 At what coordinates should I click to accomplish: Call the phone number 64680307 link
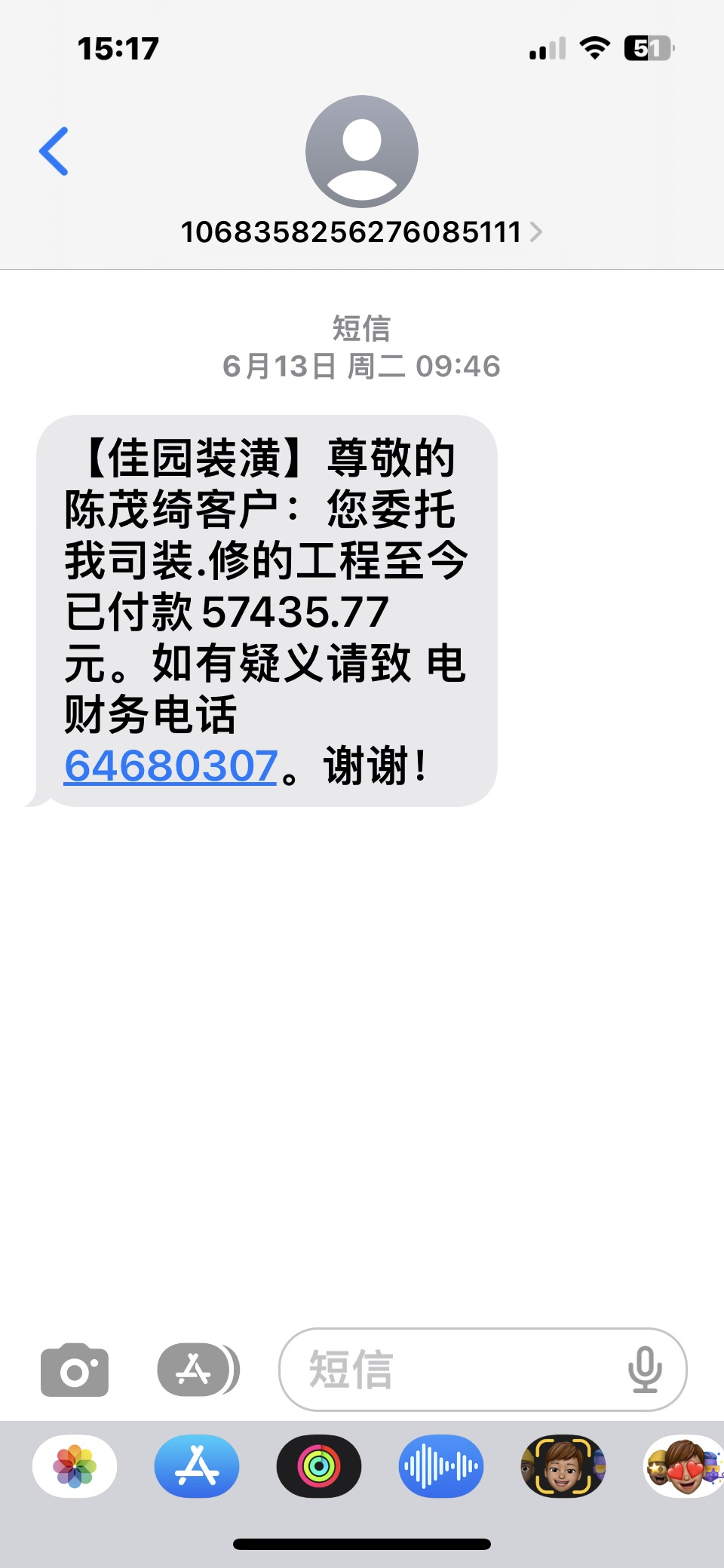[171, 766]
